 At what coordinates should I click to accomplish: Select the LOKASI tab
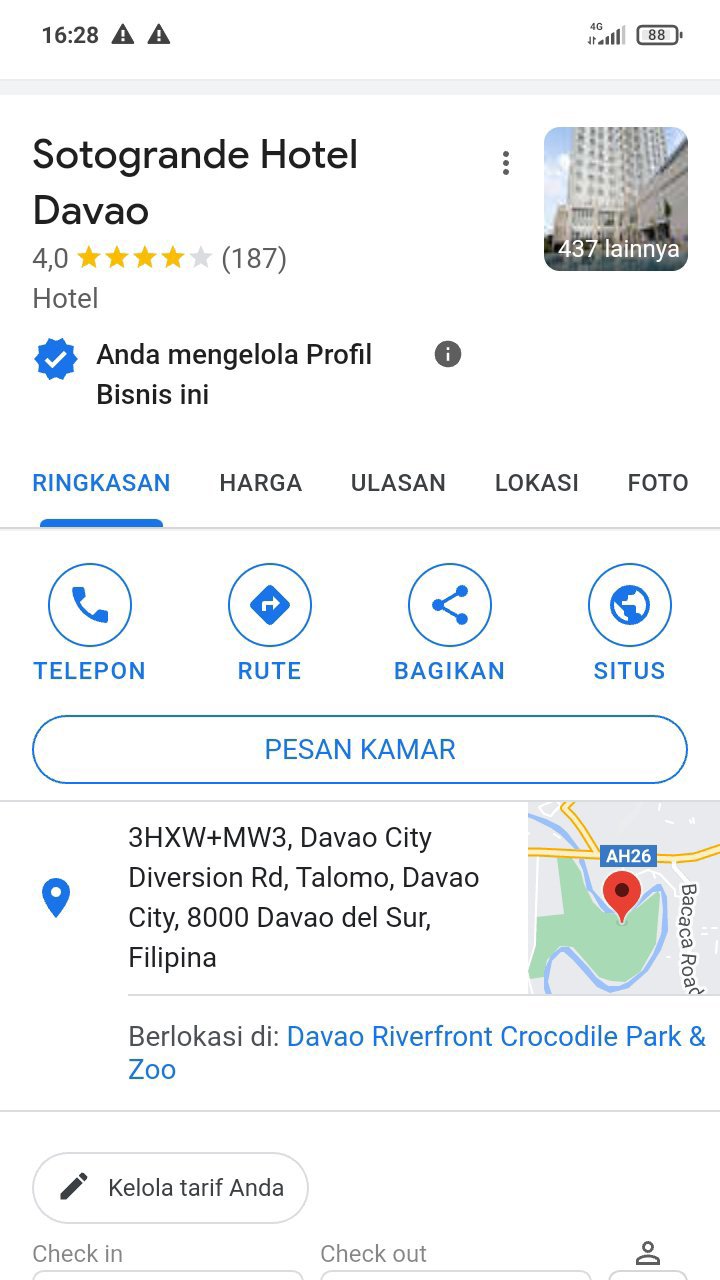coord(536,483)
